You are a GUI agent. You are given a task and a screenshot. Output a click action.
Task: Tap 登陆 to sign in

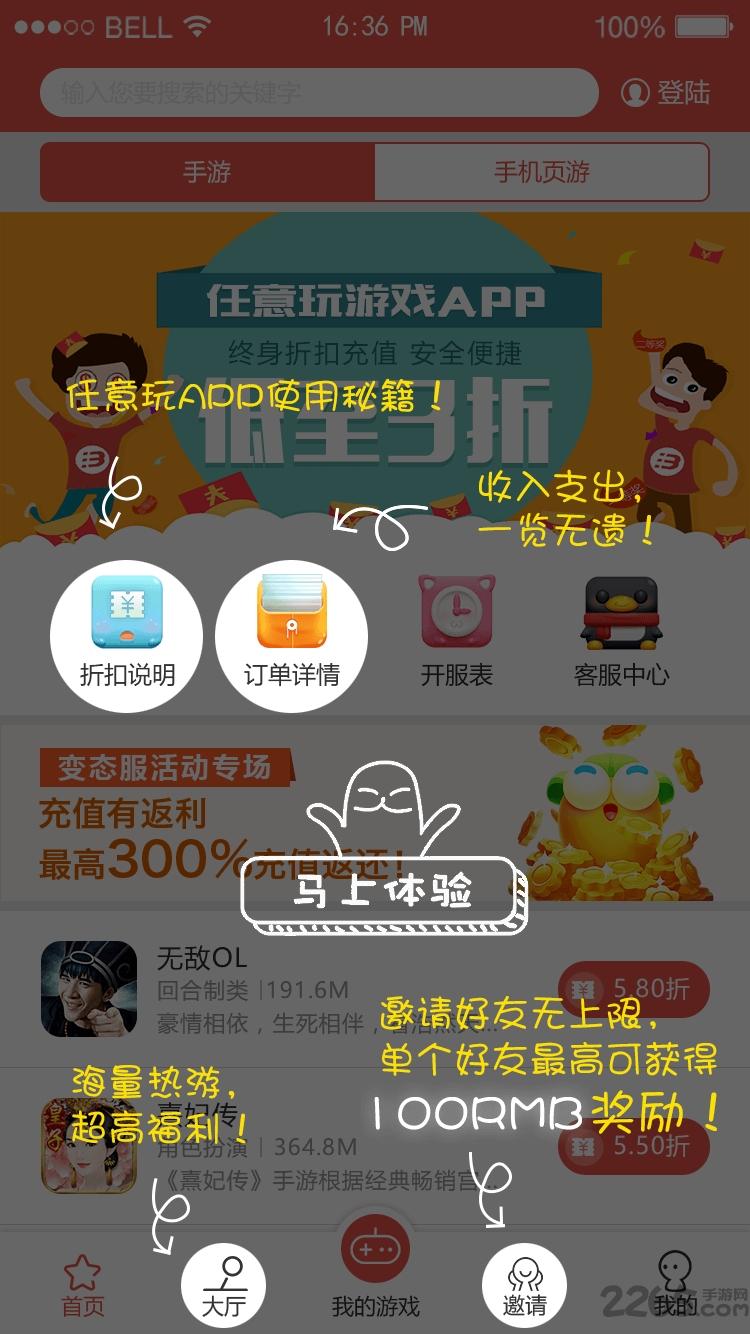coord(666,93)
